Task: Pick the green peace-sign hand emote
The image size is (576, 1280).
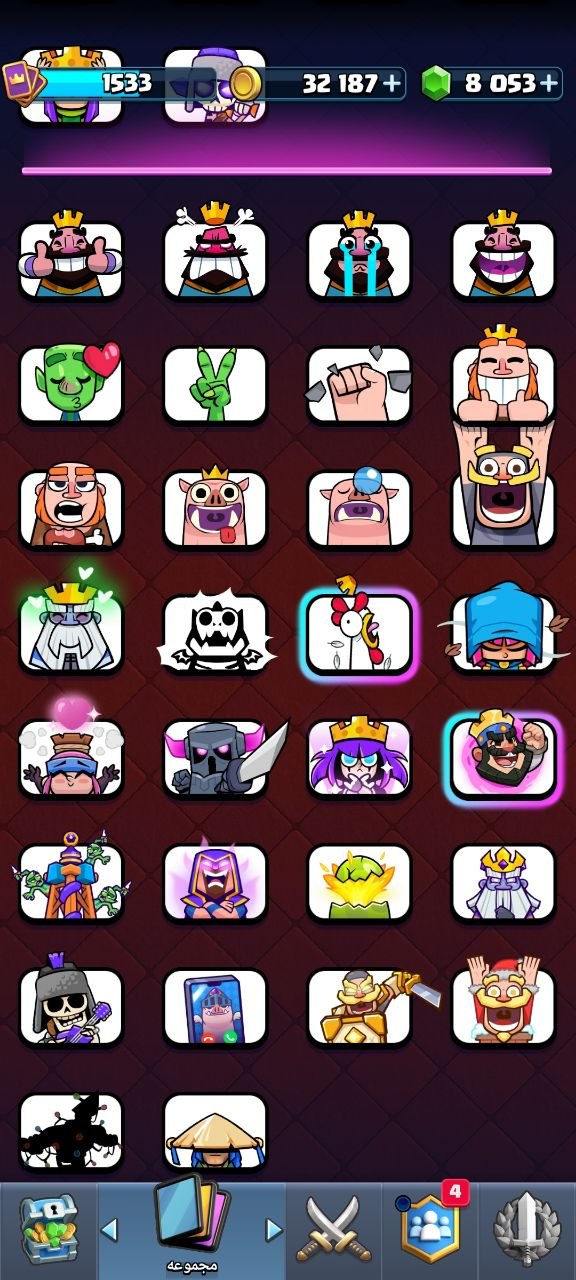Action: (x=215, y=383)
